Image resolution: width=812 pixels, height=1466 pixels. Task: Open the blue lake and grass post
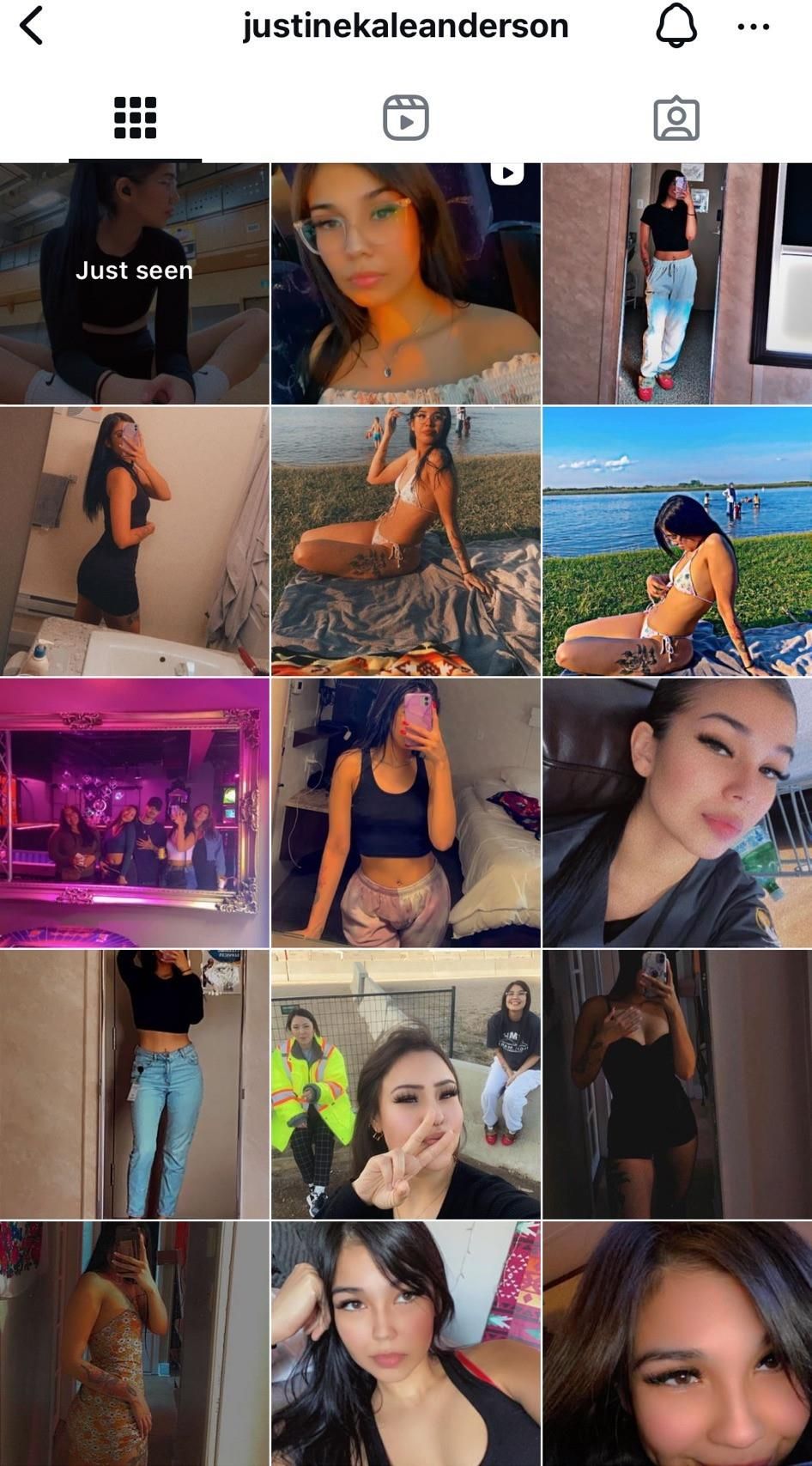point(676,541)
